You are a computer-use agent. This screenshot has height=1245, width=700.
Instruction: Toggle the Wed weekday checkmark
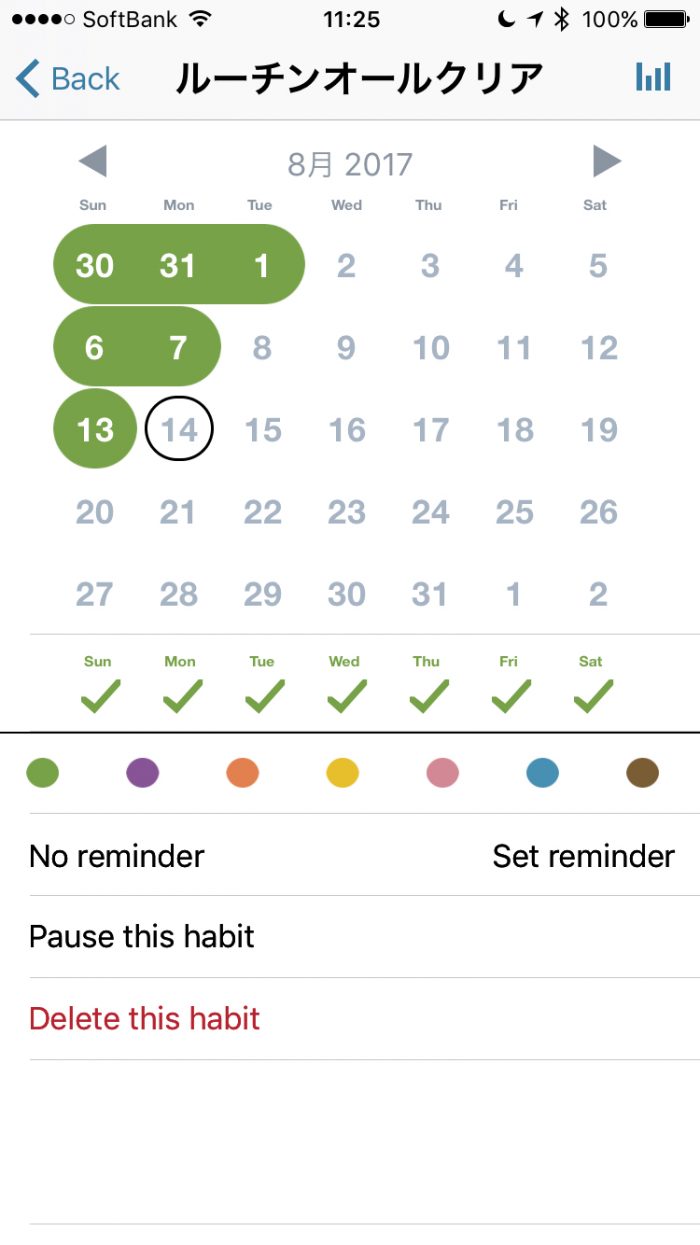point(345,687)
